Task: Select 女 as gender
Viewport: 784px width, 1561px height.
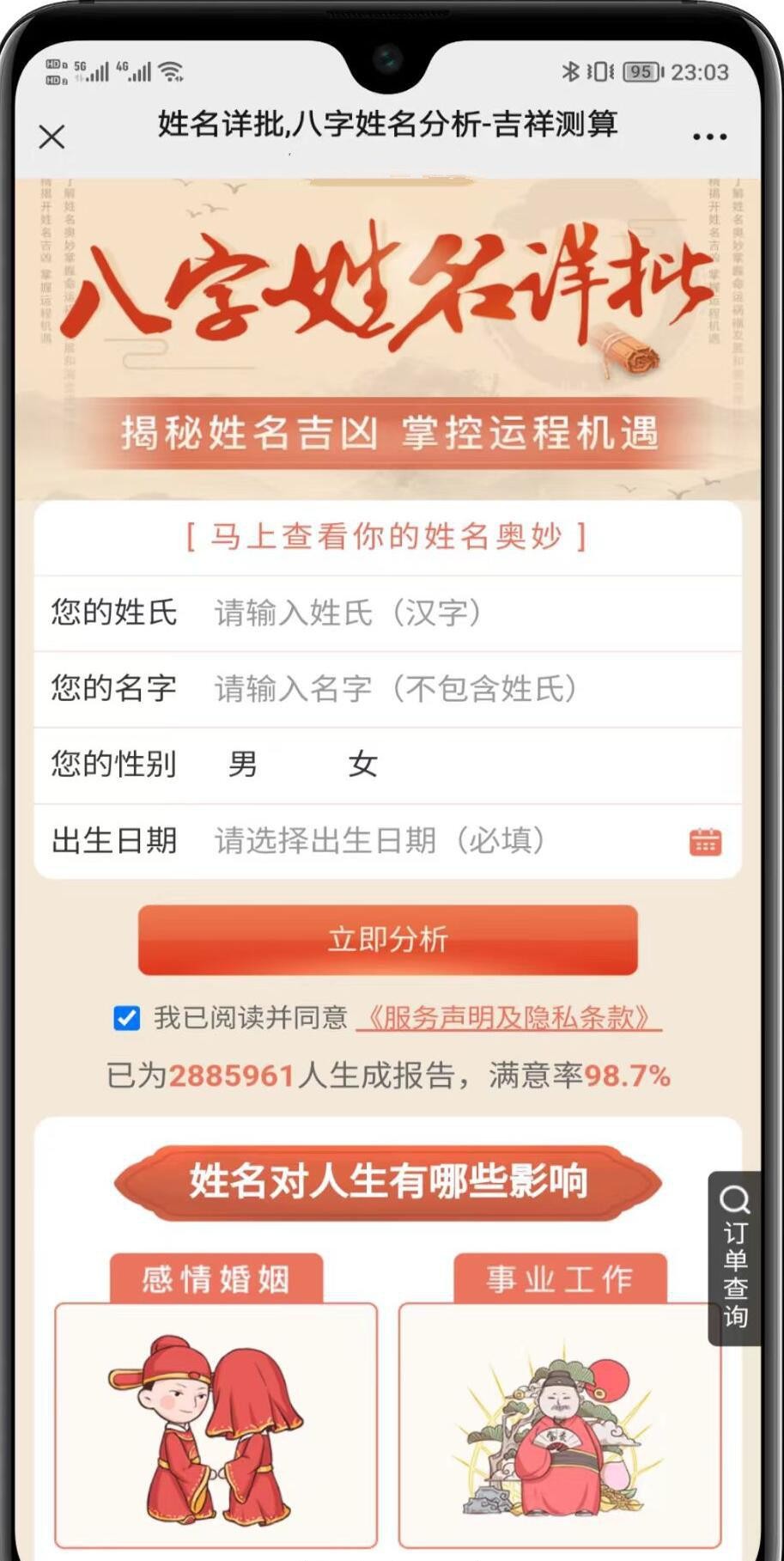Action: click(362, 764)
